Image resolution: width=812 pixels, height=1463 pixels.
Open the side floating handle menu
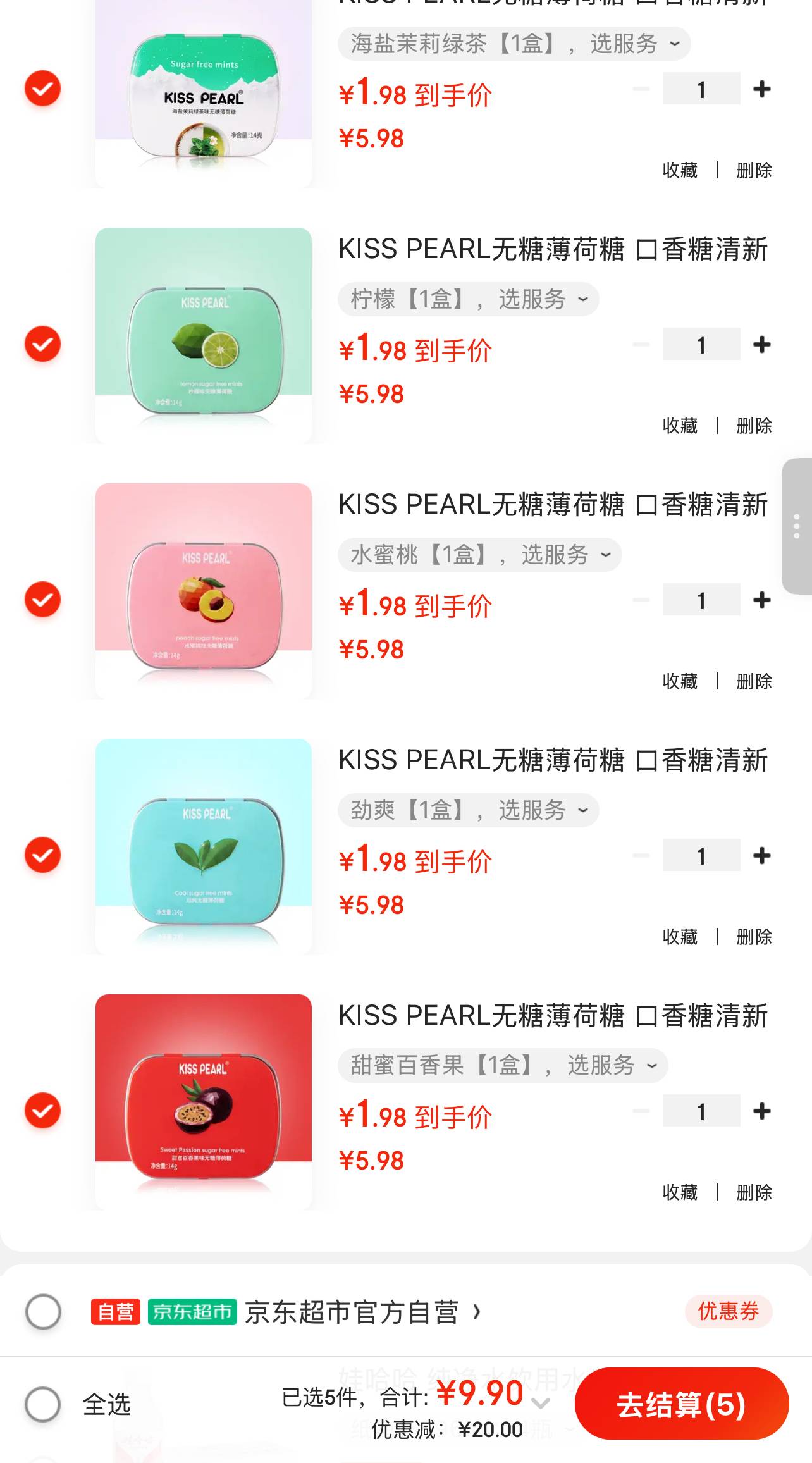796,526
